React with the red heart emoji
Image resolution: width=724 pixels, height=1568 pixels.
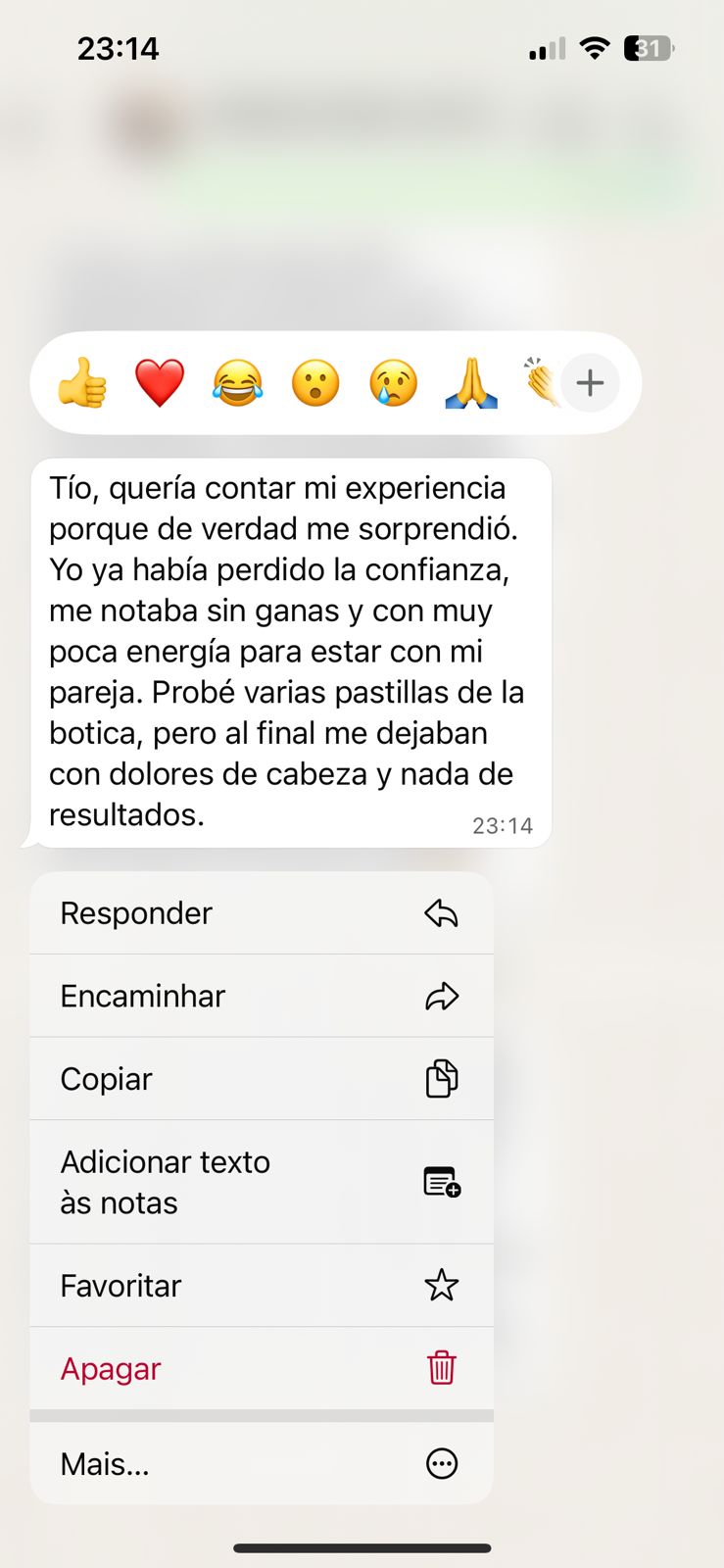click(160, 382)
